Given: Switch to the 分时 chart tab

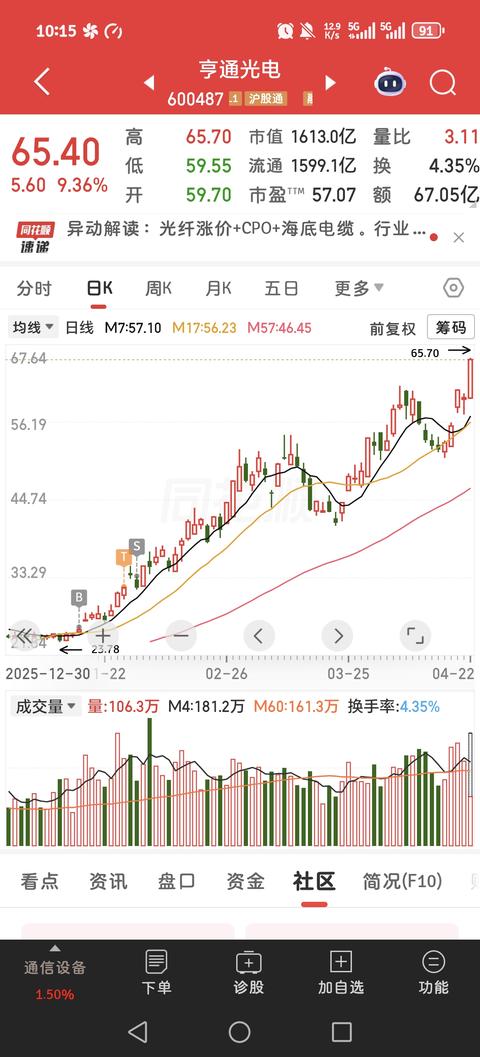Looking at the screenshot, I should tap(34, 289).
